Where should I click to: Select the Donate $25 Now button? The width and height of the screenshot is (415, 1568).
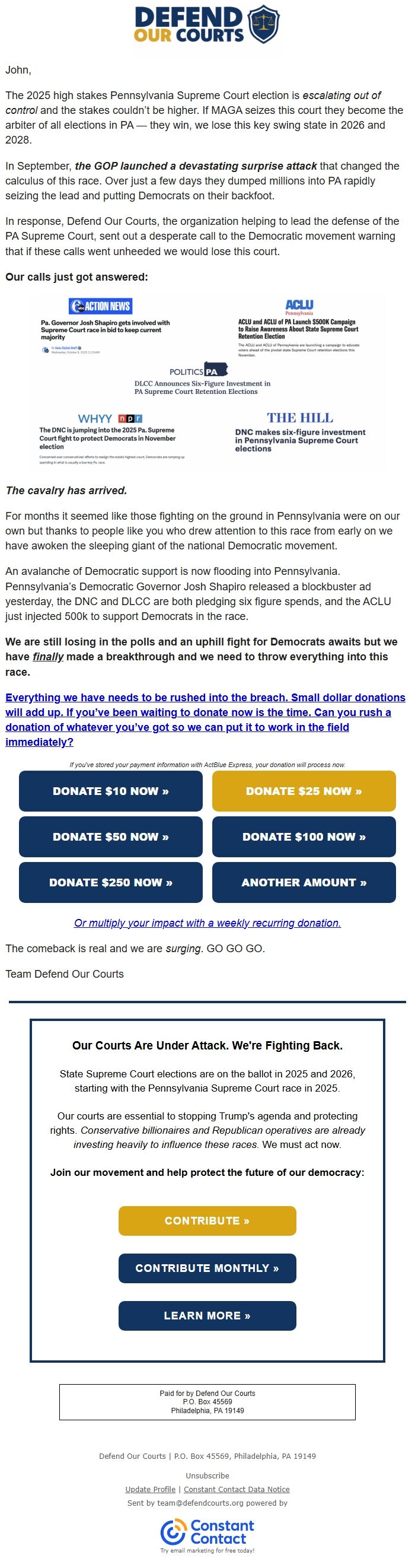[x=304, y=791]
